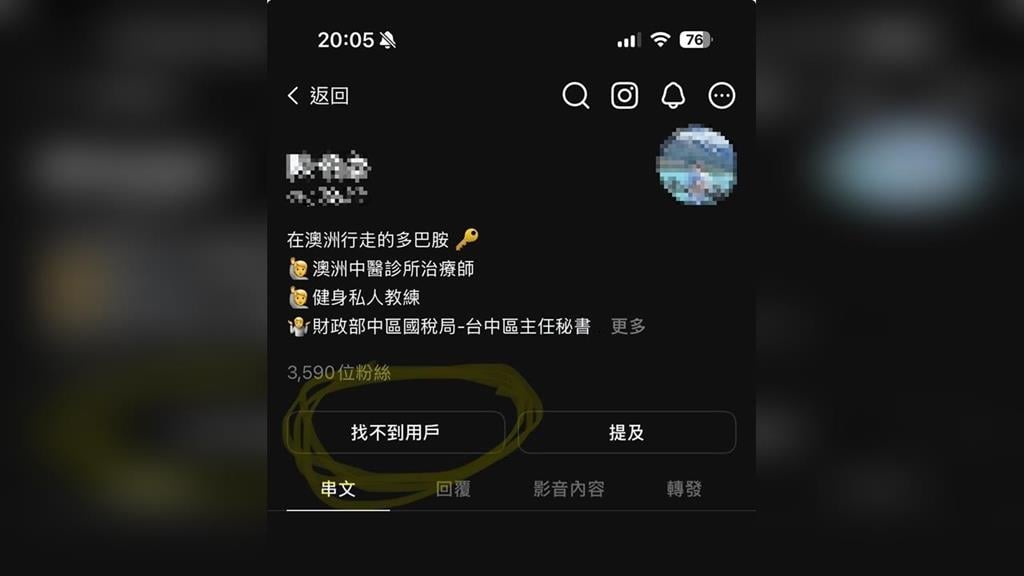Screen dimensions: 1024x576
Task: Open the linked Instagram profile icon
Action: tap(625, 96)
